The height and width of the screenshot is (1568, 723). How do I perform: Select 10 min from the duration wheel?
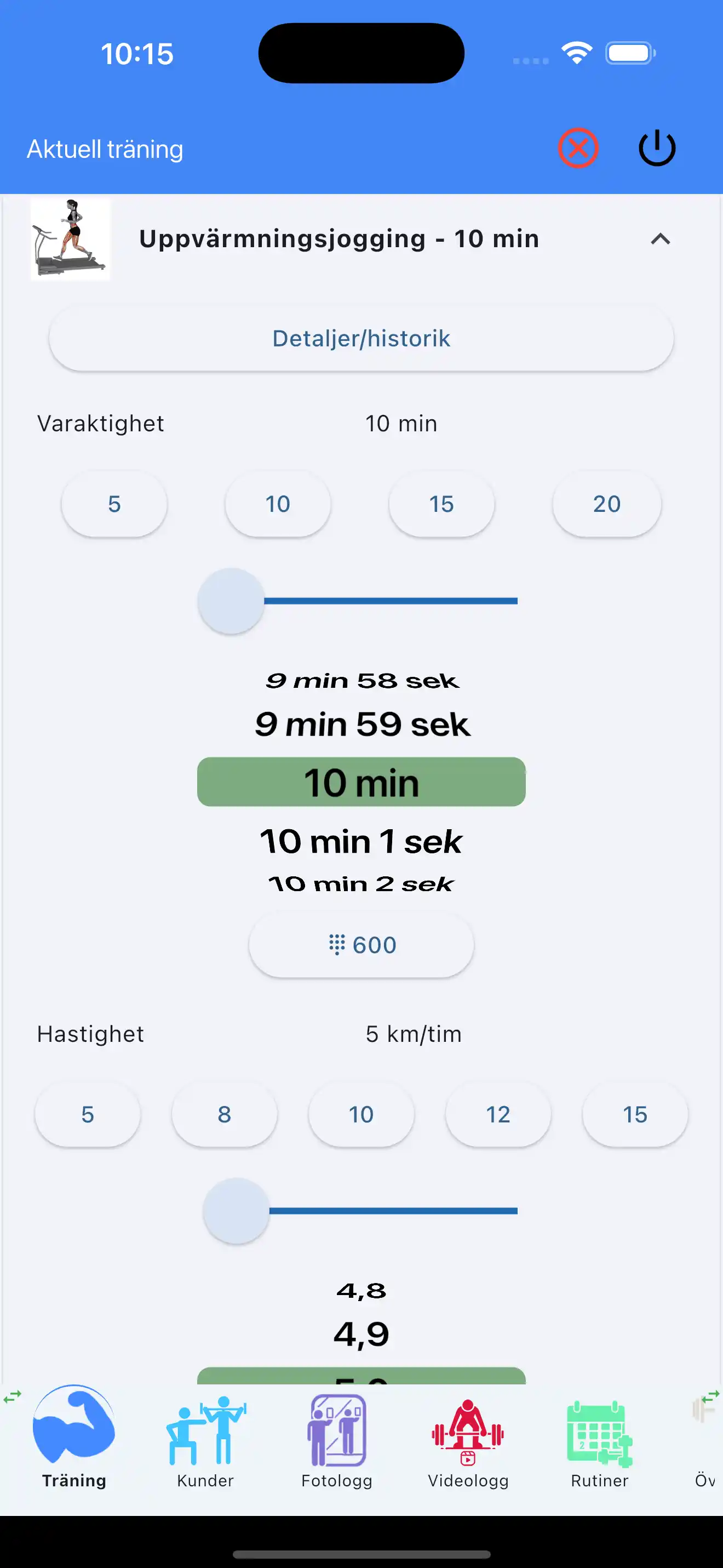point(360,782)
